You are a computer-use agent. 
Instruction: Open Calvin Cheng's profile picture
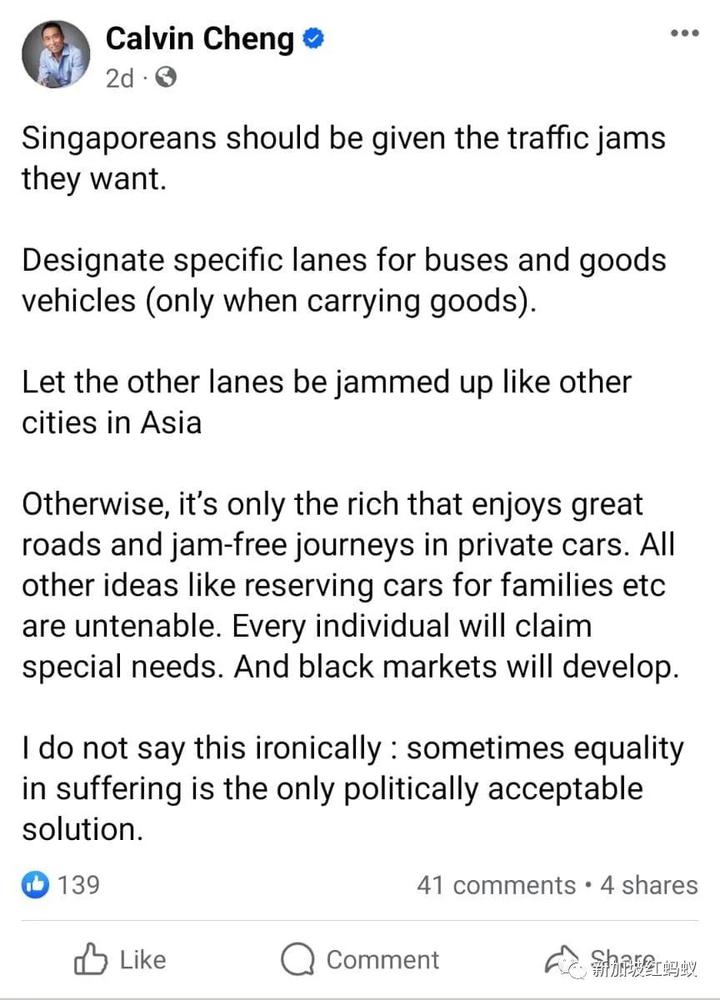pos(56,56)
